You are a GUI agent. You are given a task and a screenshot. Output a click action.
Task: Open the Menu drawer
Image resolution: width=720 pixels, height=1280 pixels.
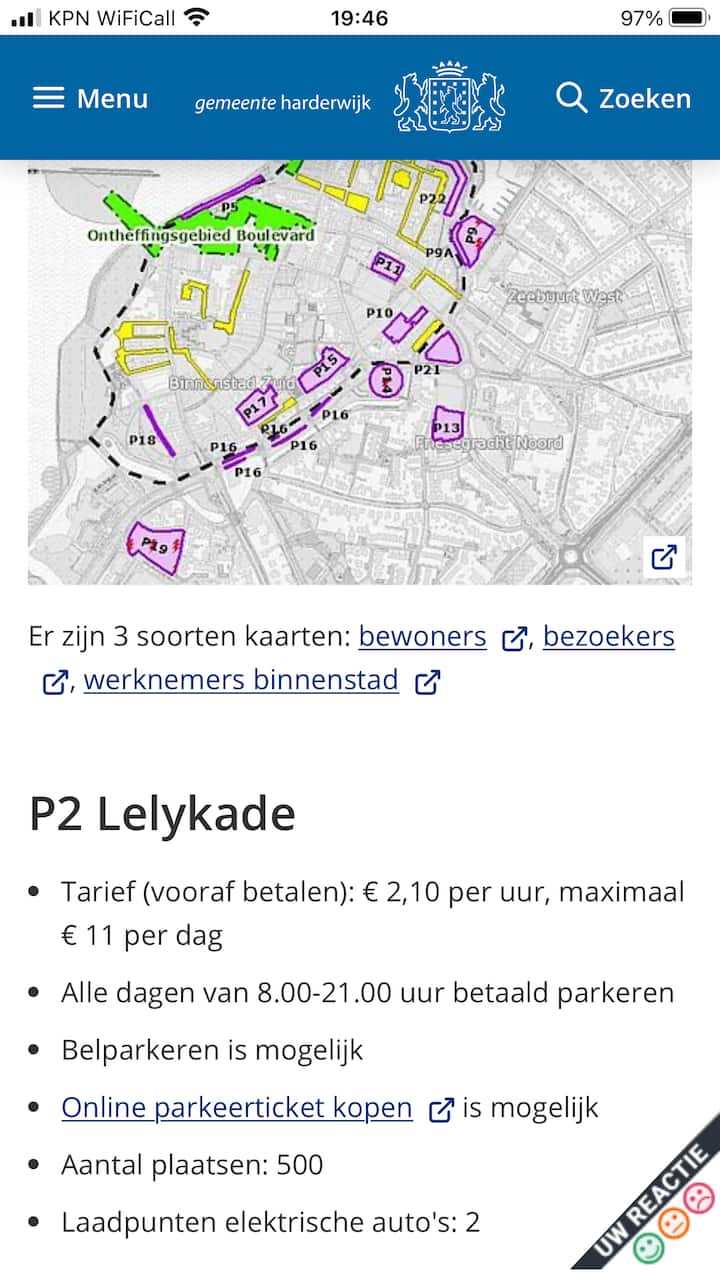pos(90,98)
